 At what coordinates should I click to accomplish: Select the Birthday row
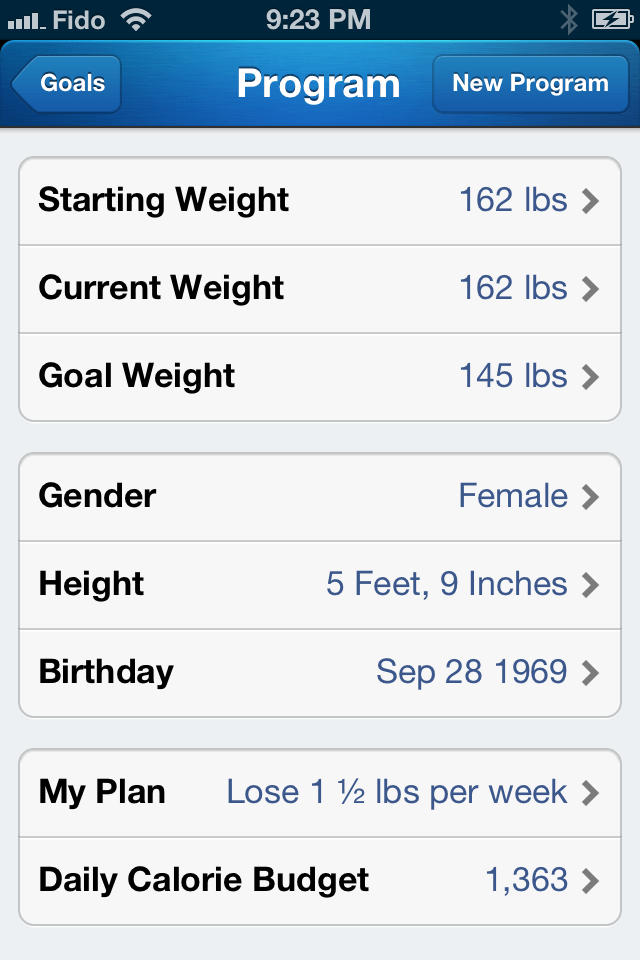tap(320, 672)
